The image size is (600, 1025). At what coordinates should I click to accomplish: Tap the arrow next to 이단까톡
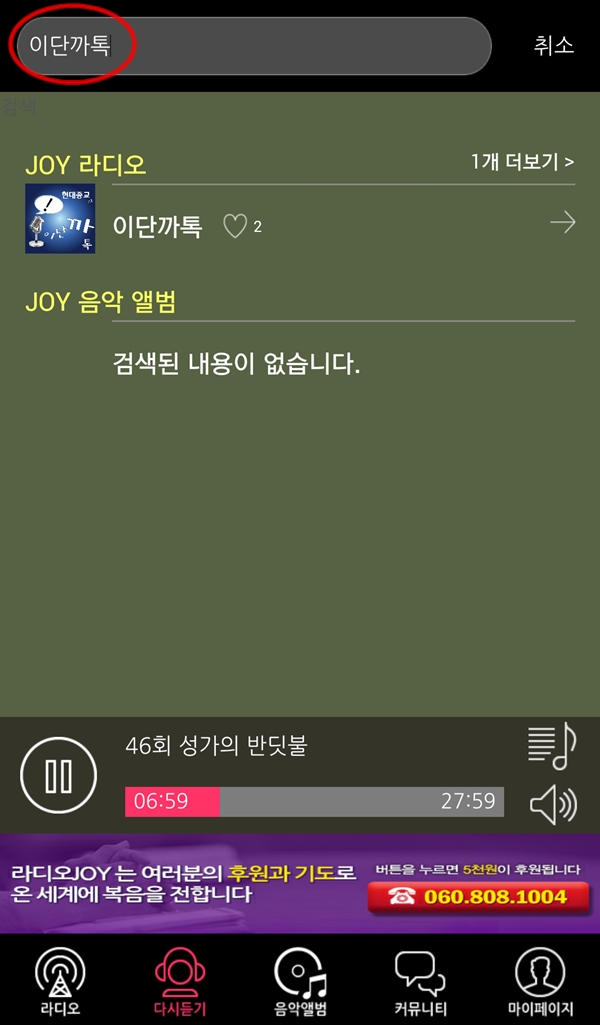click(562, 223)
